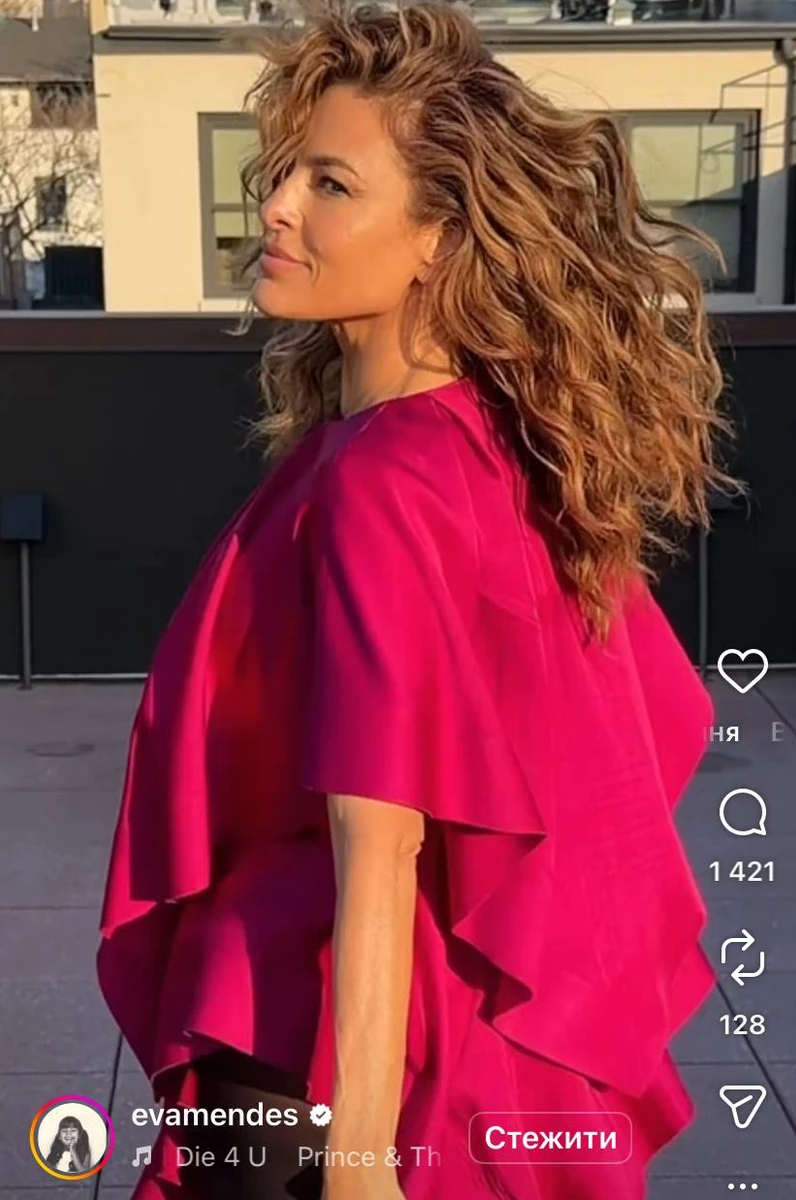
Task: Open the three-dot overflow menu
Action: coord(742,1186)
